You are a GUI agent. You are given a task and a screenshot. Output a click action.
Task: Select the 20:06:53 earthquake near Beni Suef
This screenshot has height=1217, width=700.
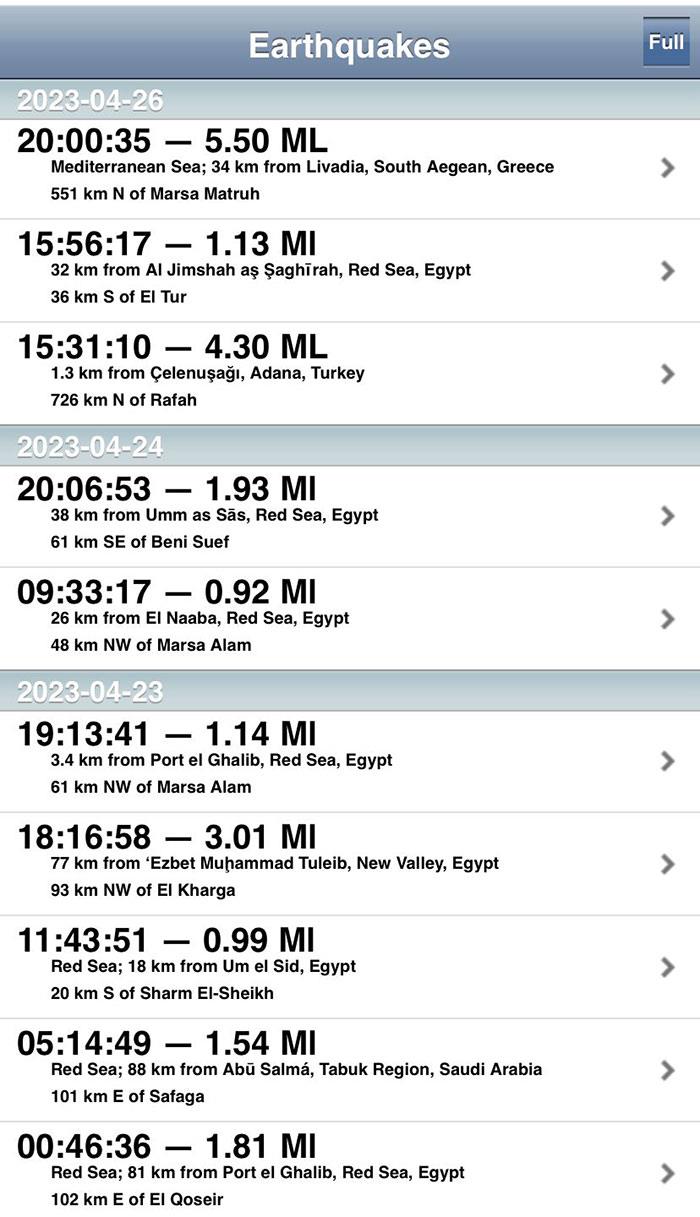click(350, 516)
